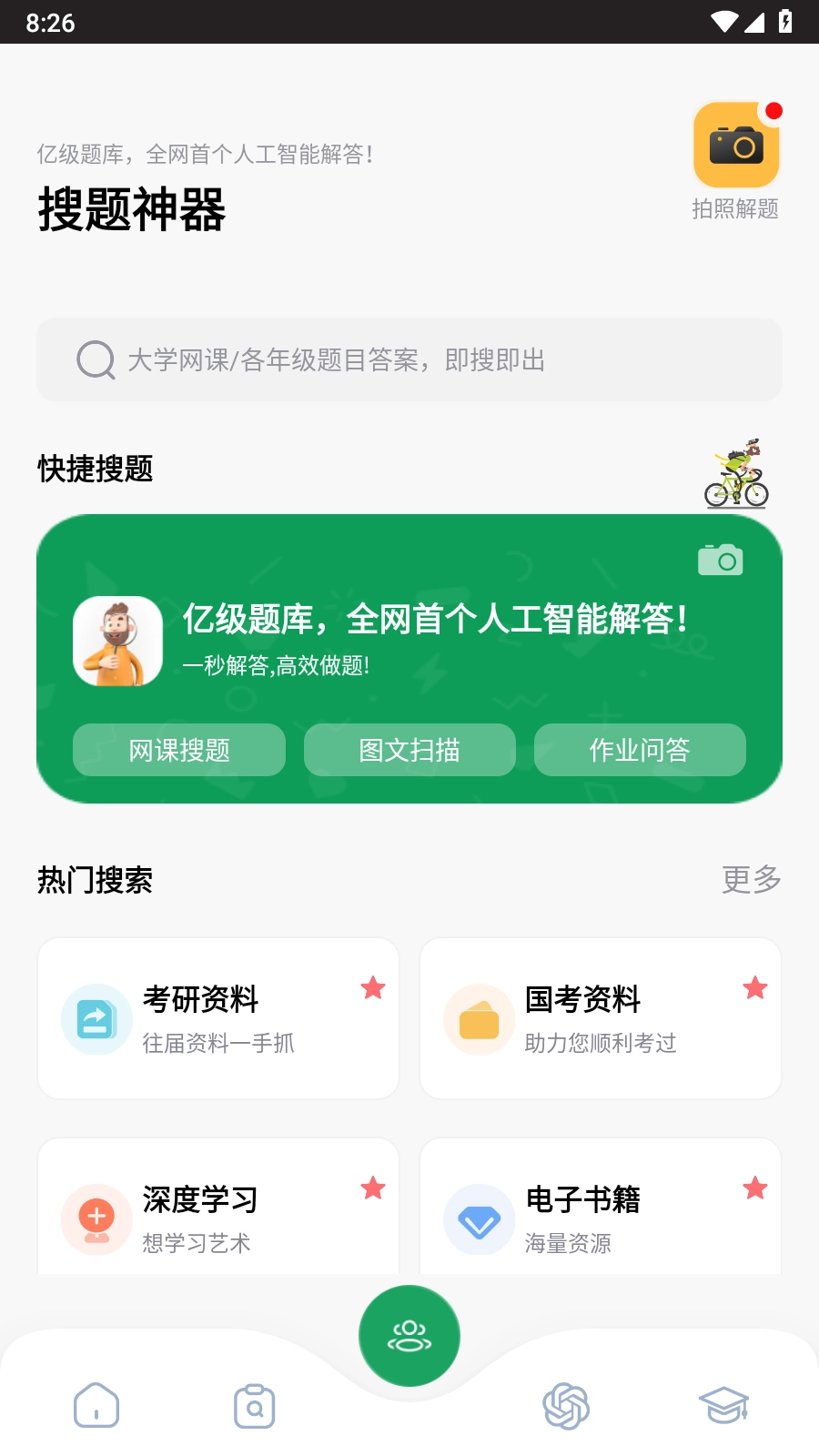Toggle the star on 国考资料 card
Image resolution: width=819 pixels, height=1456 pixels.
coord(755,988)
